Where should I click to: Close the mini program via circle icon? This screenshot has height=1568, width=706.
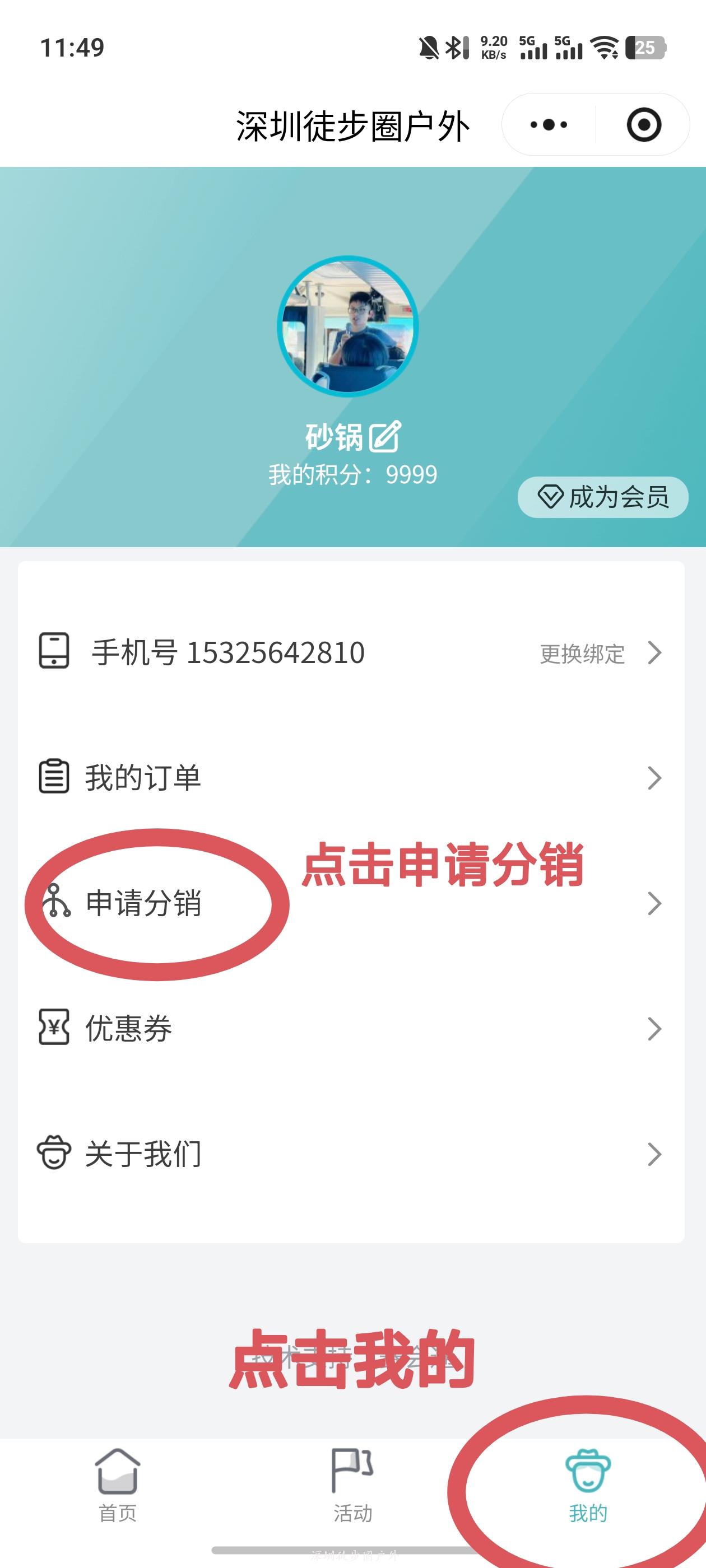644,125
